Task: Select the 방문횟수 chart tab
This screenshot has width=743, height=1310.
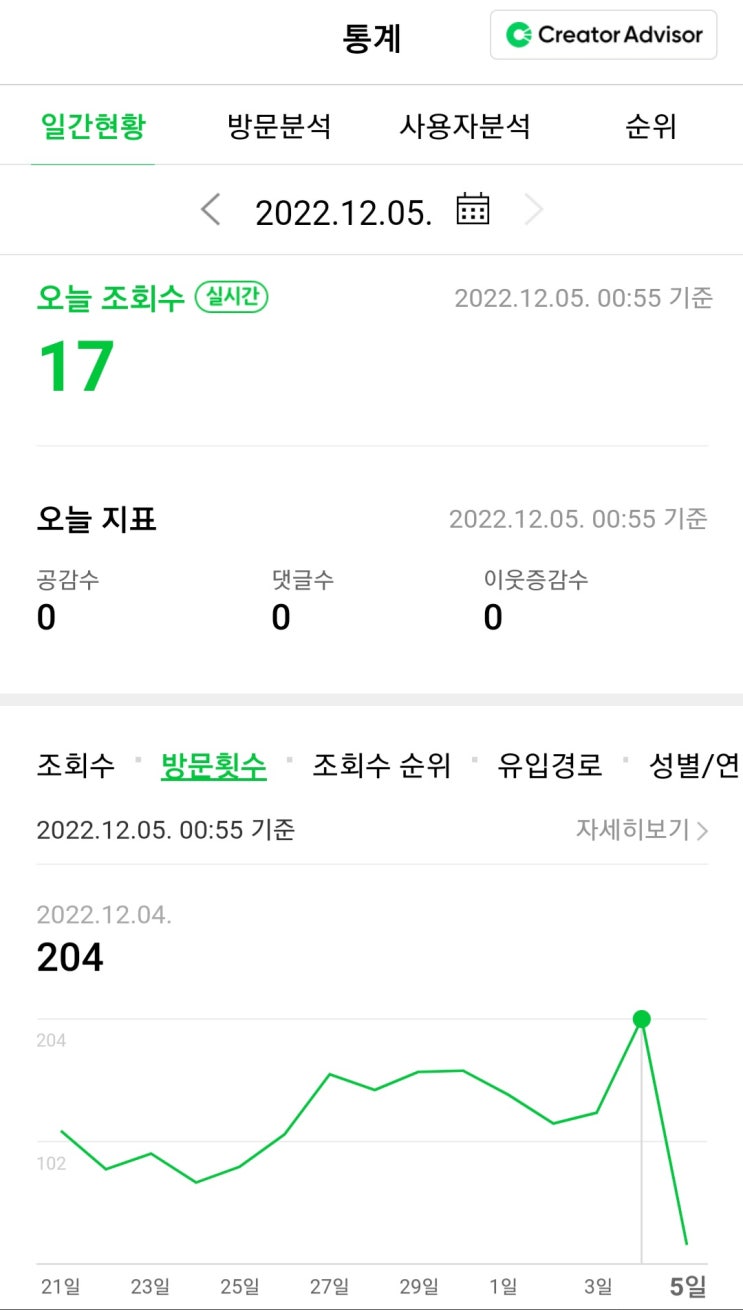Action: [214, 766]
